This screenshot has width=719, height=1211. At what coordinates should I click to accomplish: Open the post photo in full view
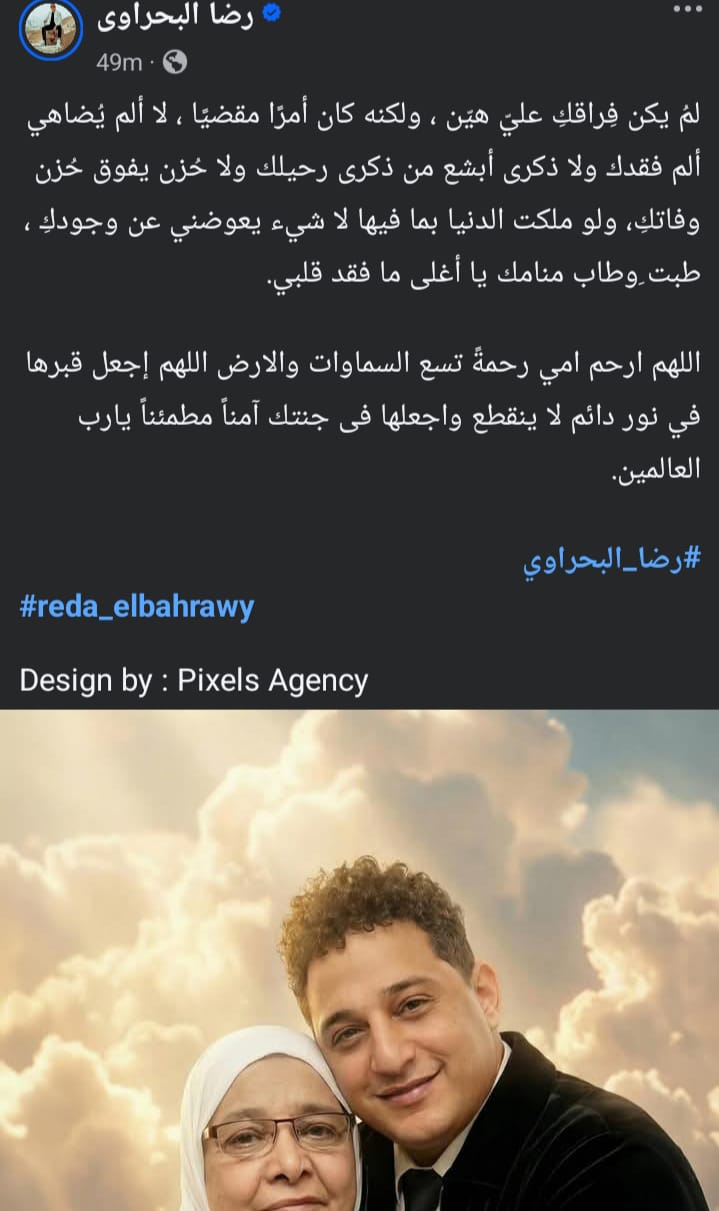[360, 960]
